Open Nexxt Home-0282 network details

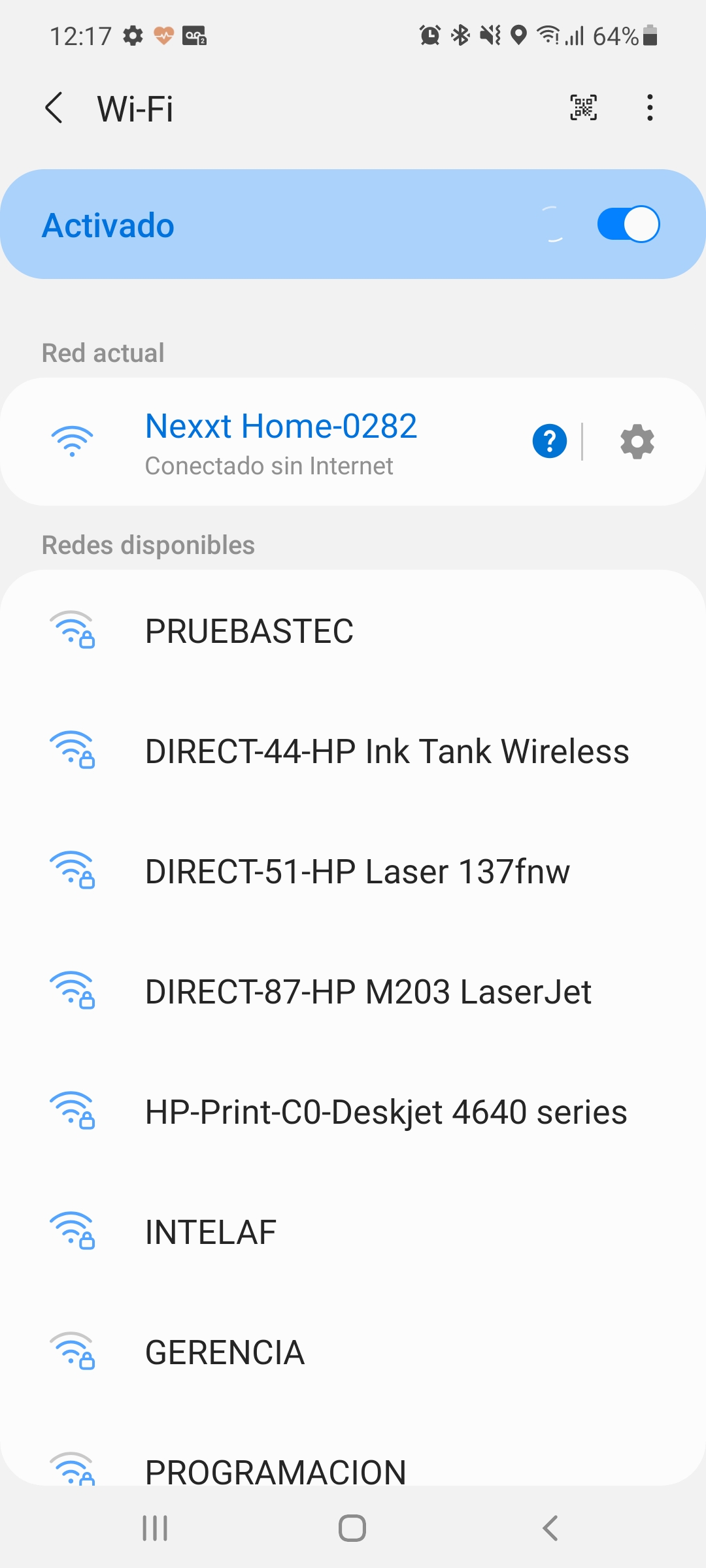tap(281, 442)
